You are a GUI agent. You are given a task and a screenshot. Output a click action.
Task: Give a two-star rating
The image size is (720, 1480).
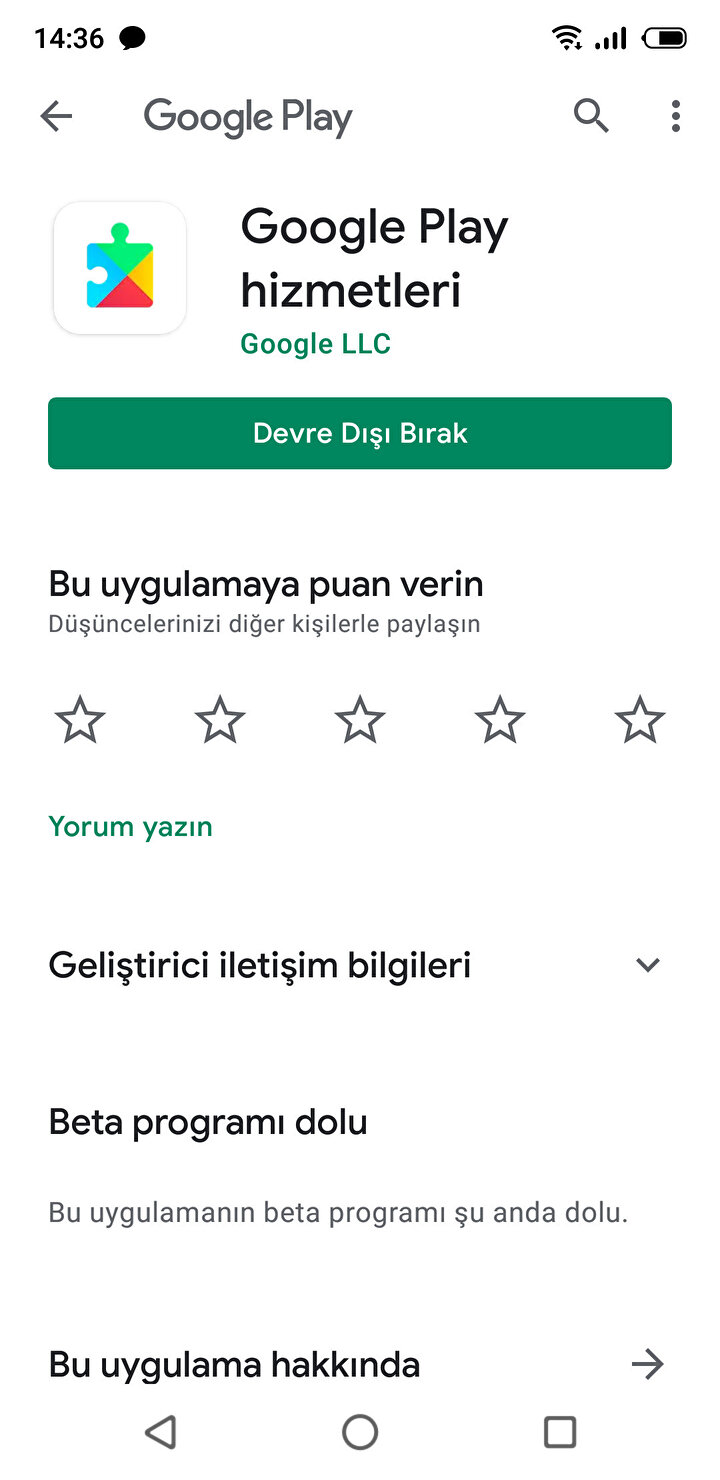tap(220, 720)
